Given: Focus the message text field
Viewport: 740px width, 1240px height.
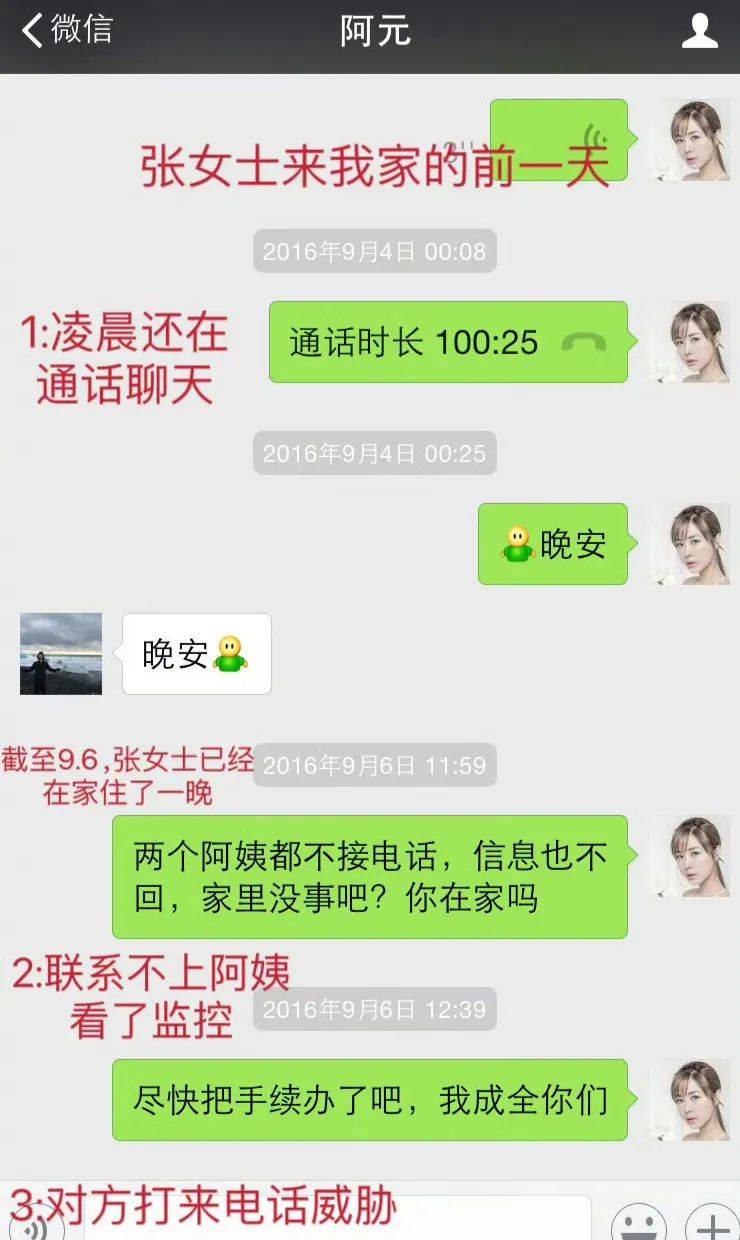Looking at the screenshot, I should (x=340, y=1225).
